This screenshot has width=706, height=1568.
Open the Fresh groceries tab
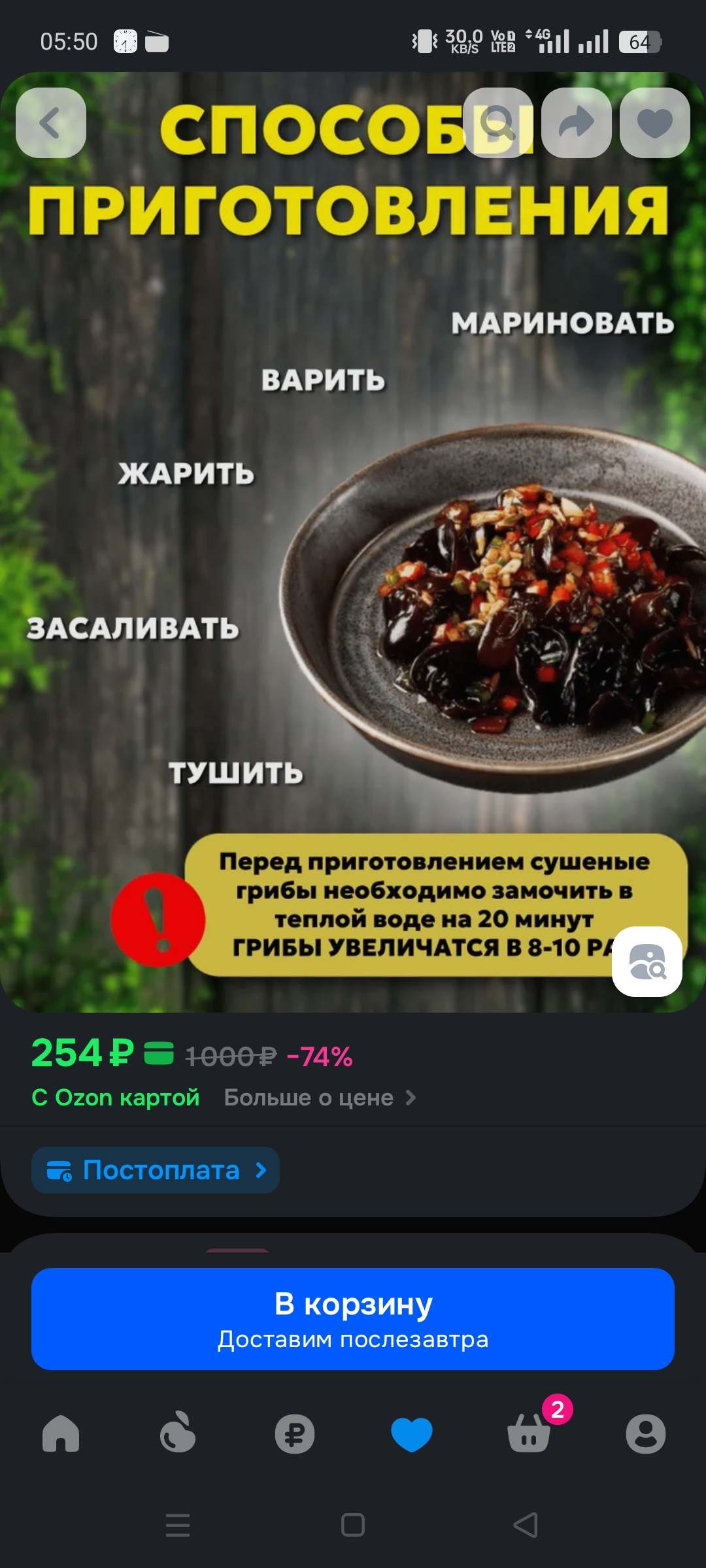[x=178, y=1434]
